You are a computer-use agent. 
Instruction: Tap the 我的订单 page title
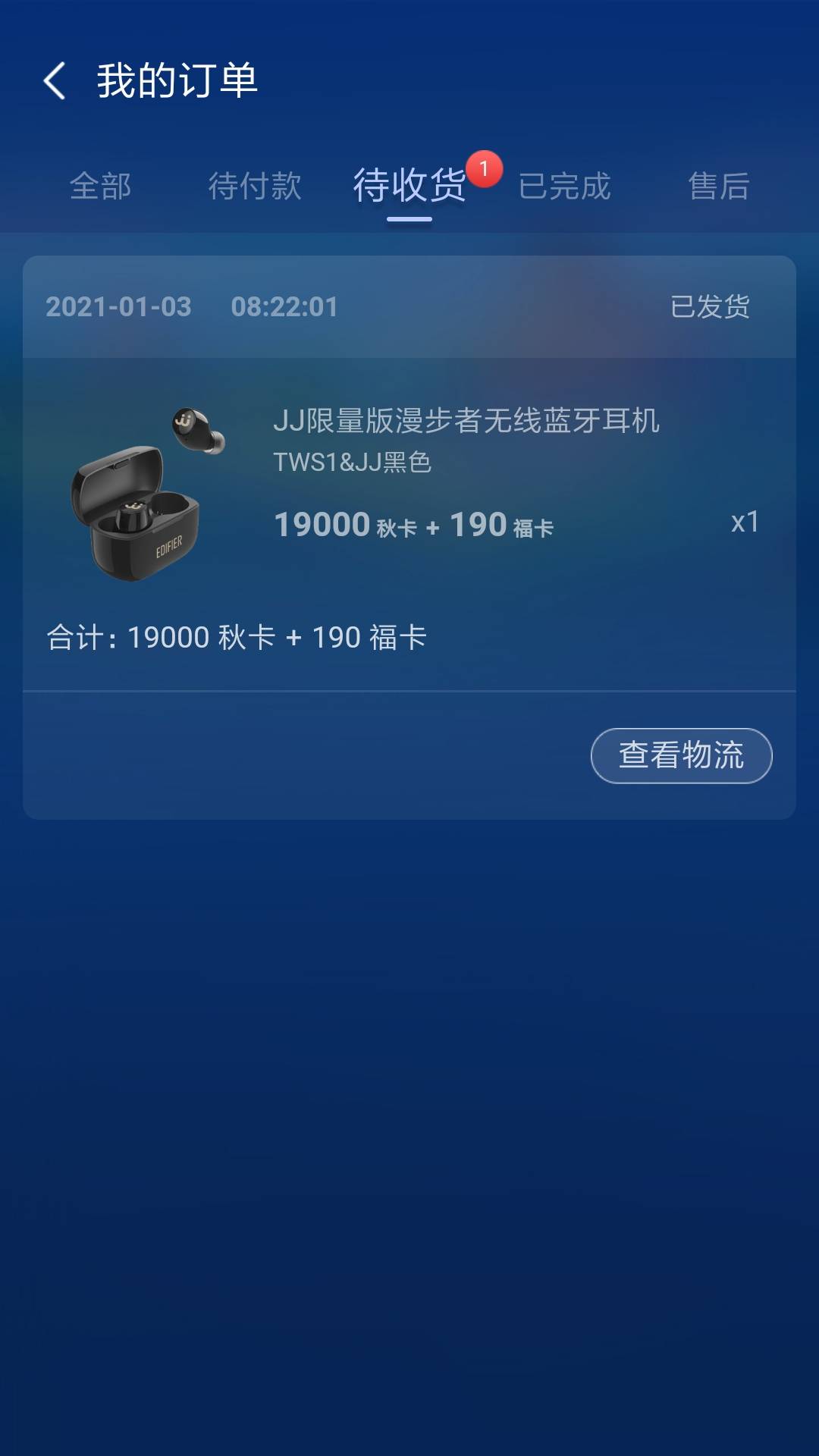coord(176,83)
